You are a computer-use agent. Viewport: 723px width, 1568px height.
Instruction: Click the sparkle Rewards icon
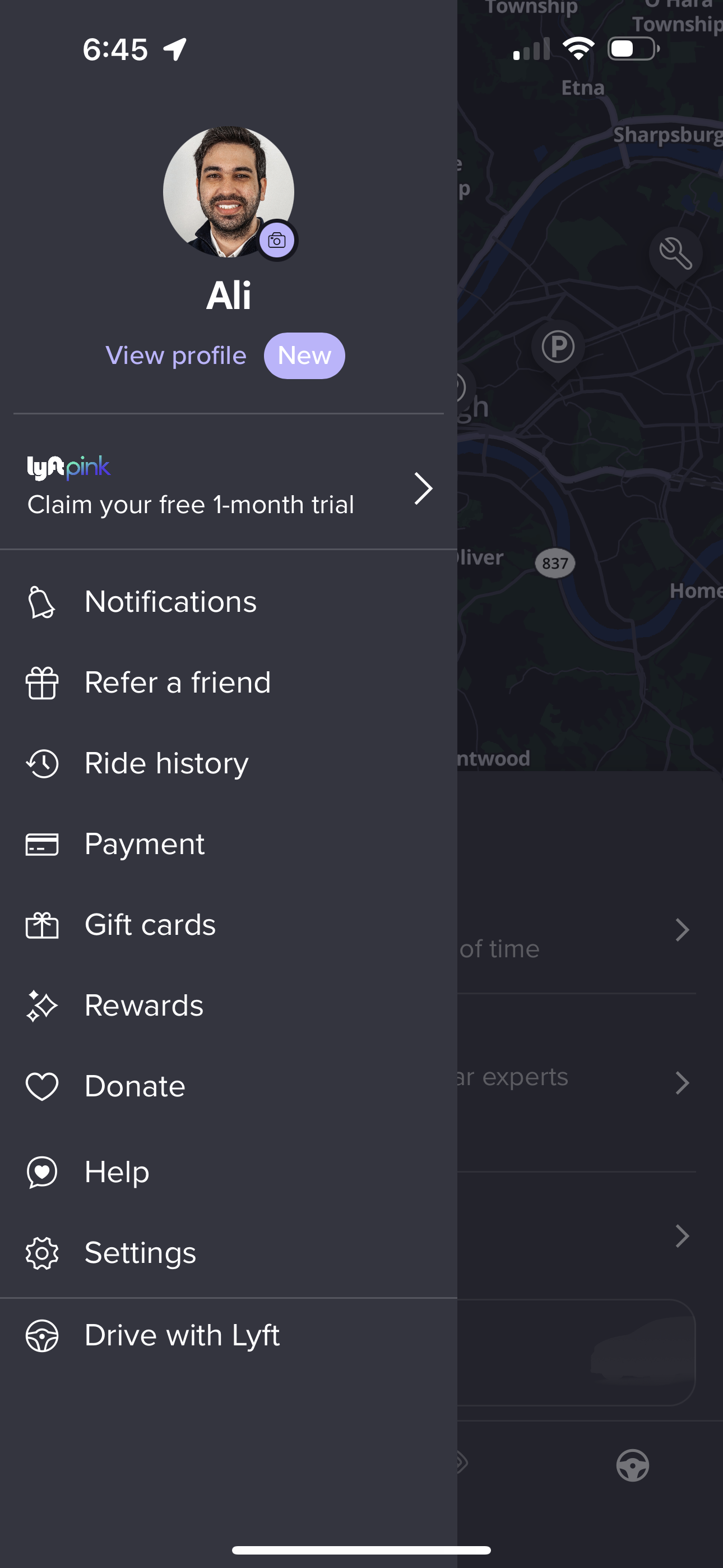(x=40, y=1006)
